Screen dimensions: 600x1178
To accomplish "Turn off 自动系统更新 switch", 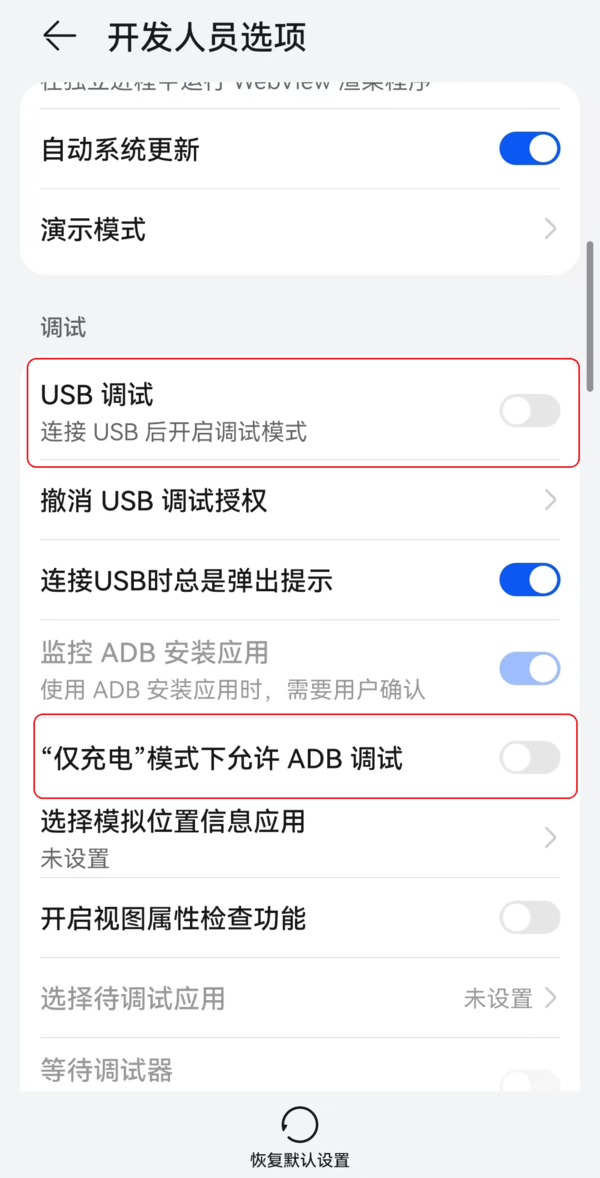I will [529, 150].
